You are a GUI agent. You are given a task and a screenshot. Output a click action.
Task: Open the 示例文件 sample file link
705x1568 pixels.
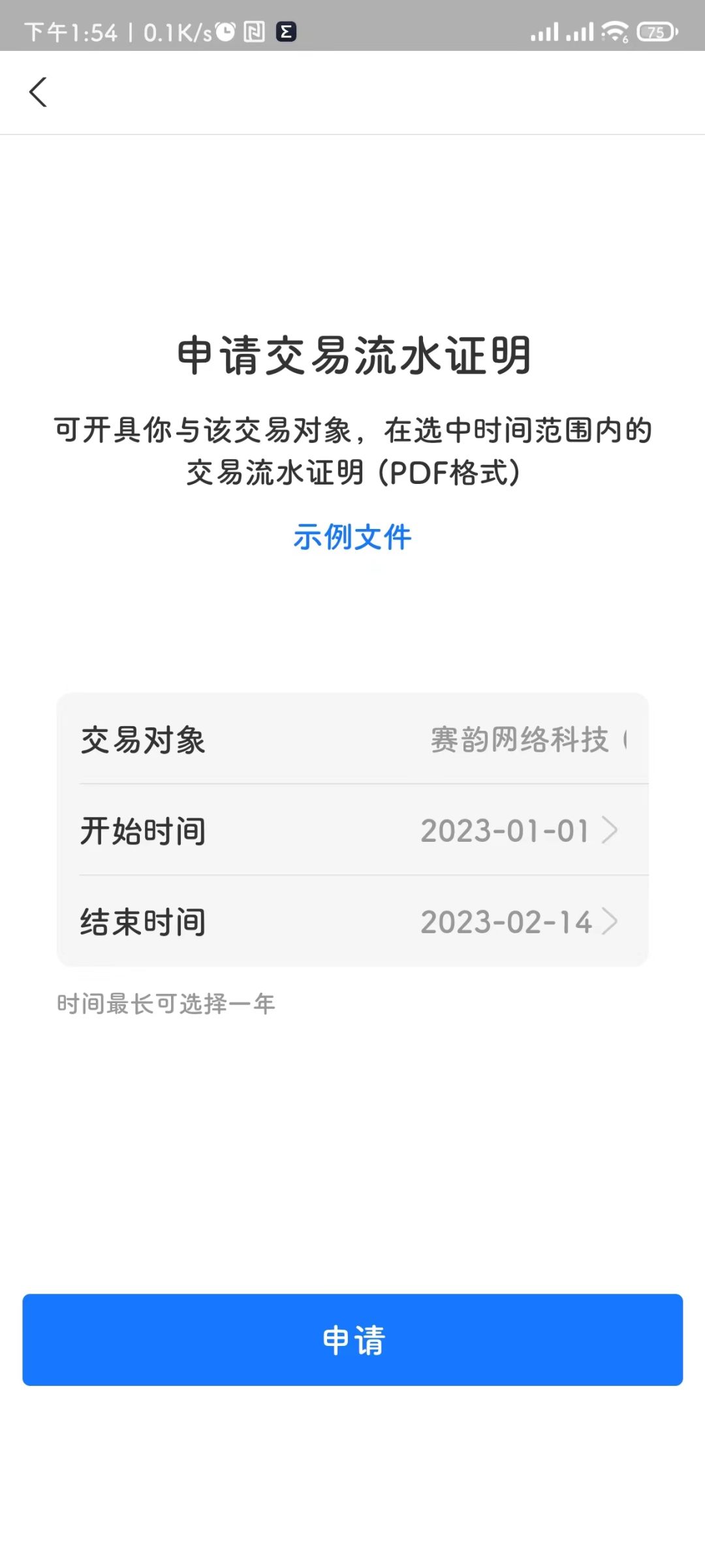(x=352, y=537)
